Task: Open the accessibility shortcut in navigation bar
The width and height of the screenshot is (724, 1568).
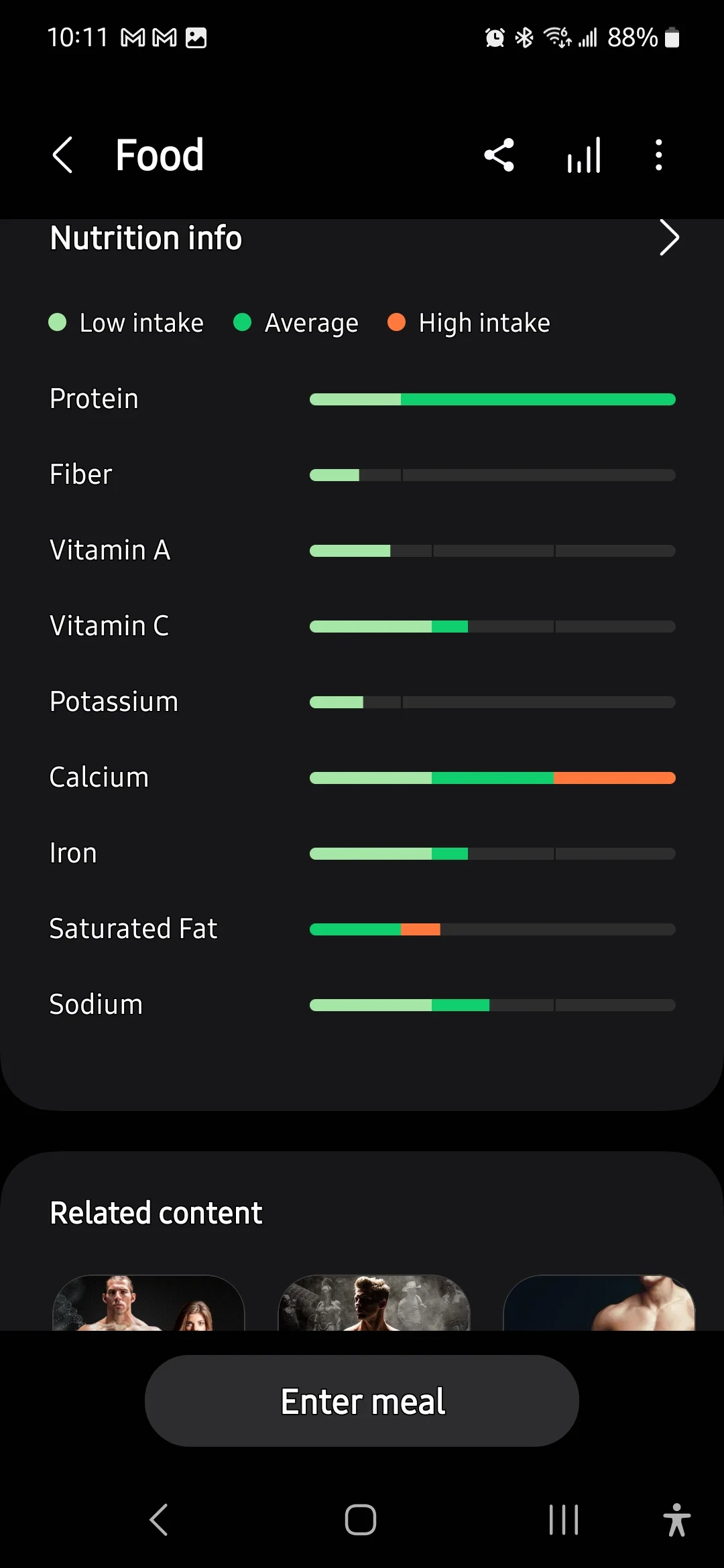Action: [x=676, y=1520]
